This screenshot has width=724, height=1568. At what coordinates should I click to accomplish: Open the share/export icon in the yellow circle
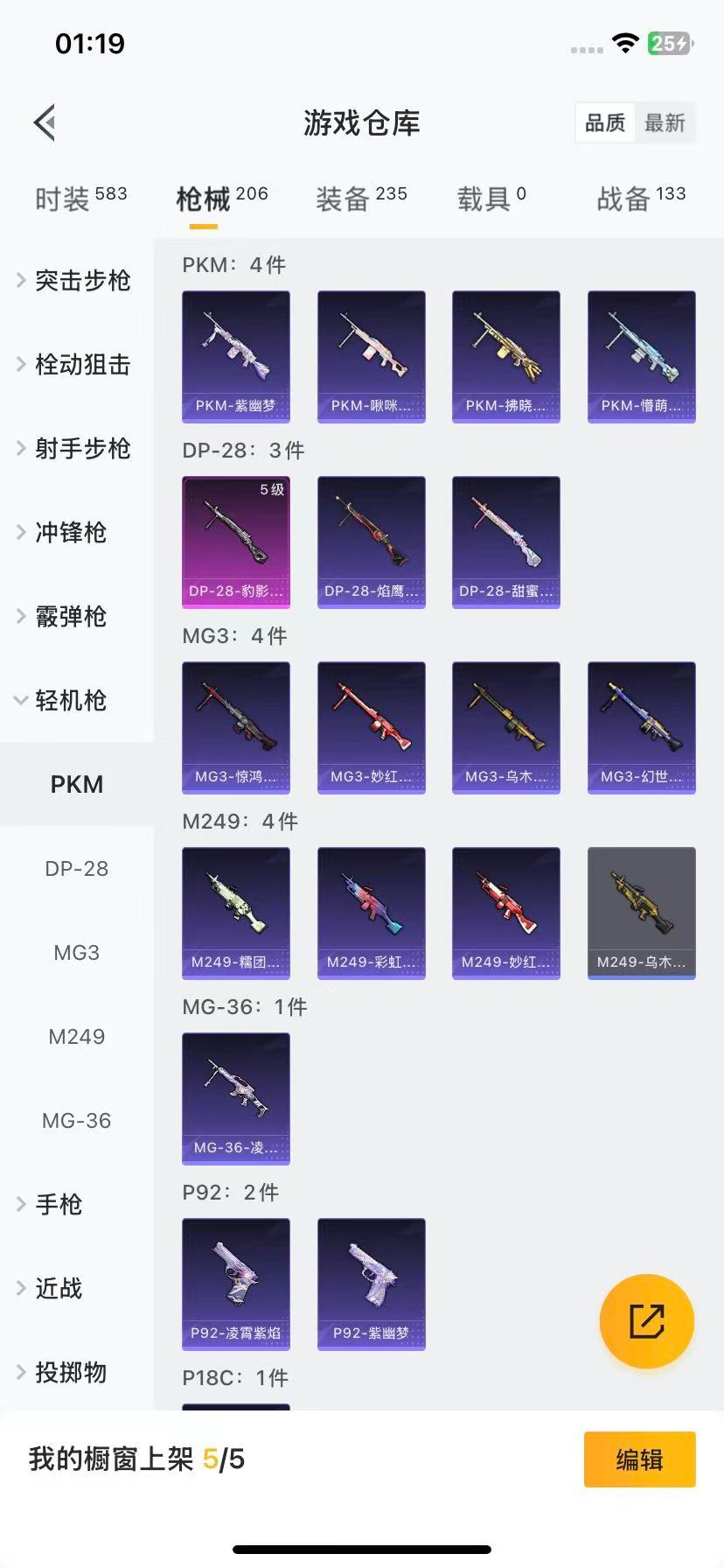pos(646,1321)
